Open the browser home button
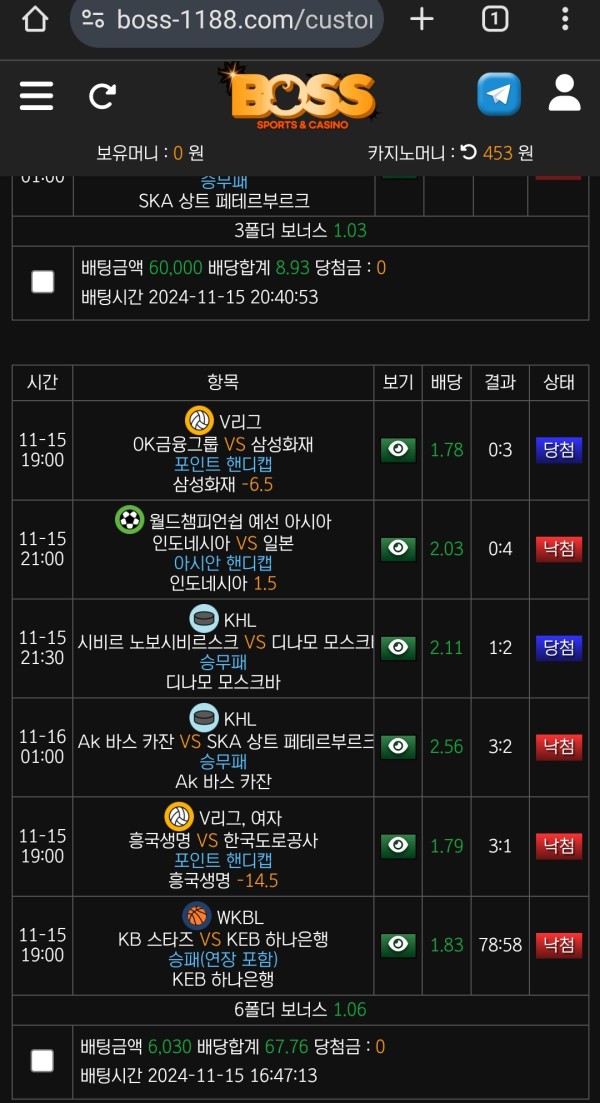The width and height of the screenshot is (600, 1103). (35, 19)
